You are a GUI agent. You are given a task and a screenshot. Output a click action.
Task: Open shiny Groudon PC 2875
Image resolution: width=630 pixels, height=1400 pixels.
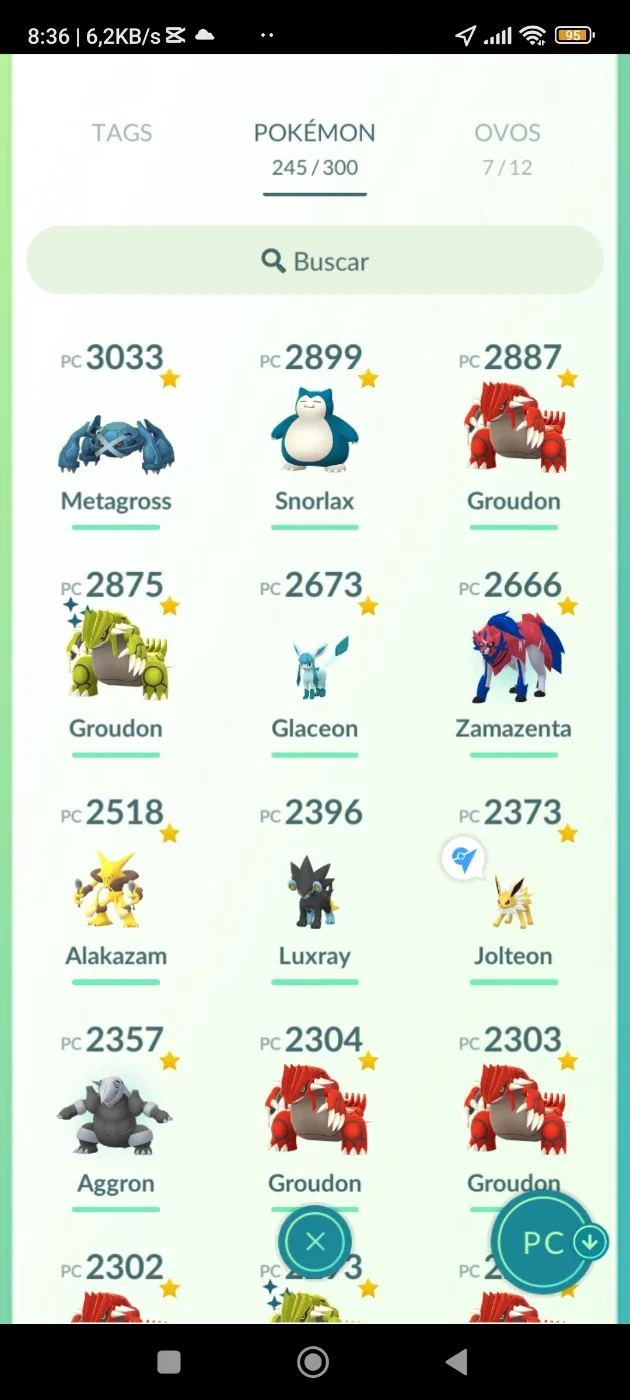coord(116,658)
